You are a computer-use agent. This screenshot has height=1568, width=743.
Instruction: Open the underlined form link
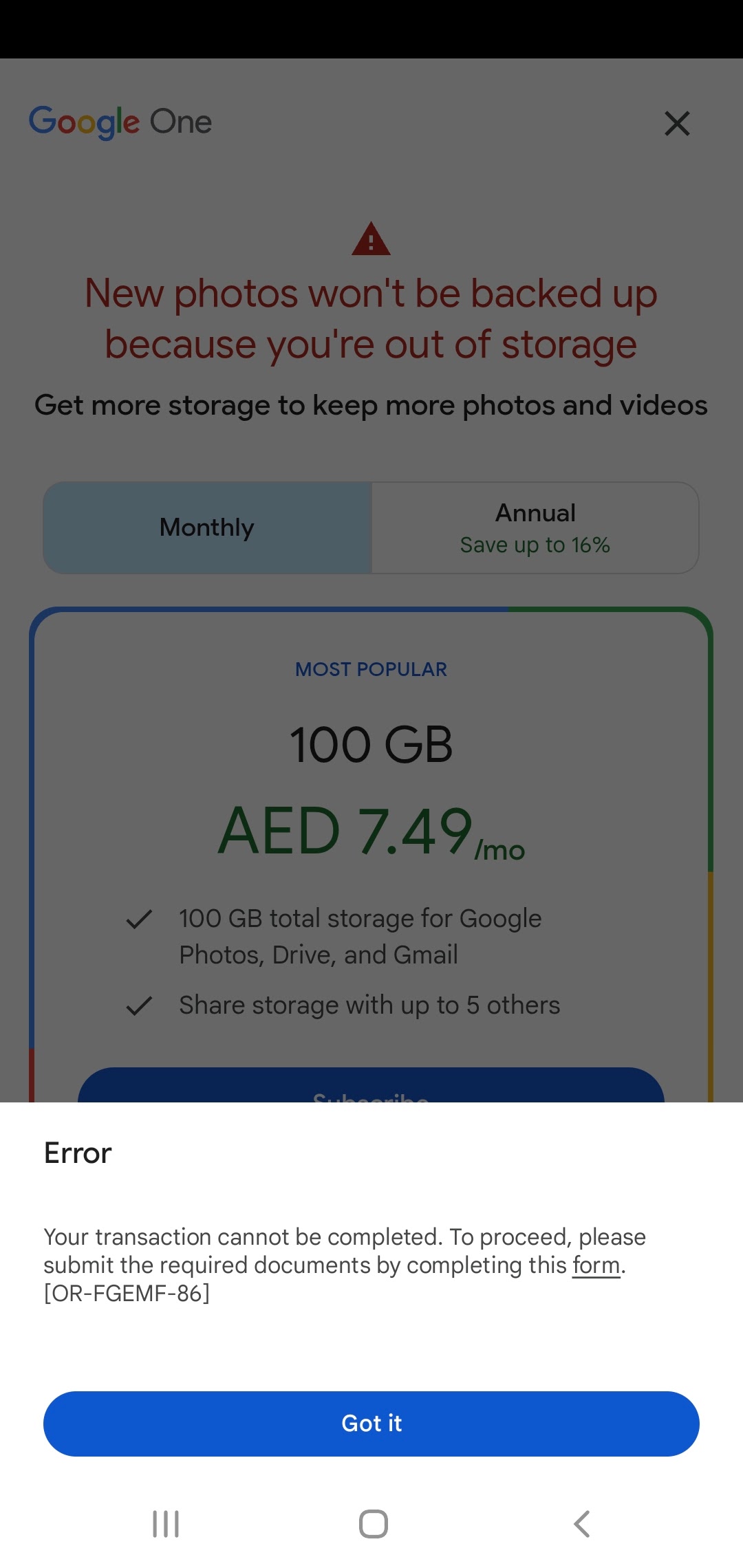(x=596, y=1265)
